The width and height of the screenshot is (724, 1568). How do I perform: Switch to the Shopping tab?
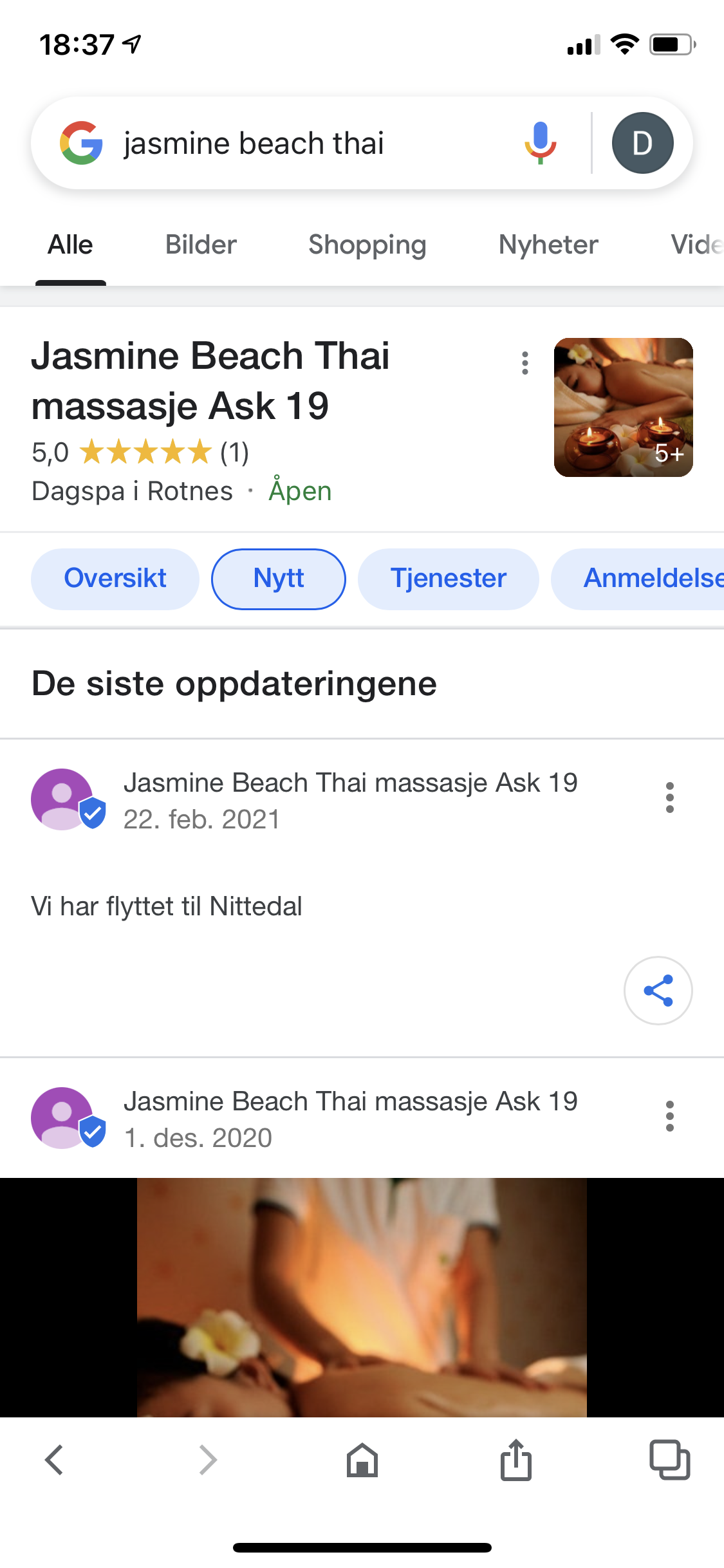click(367, 245)
